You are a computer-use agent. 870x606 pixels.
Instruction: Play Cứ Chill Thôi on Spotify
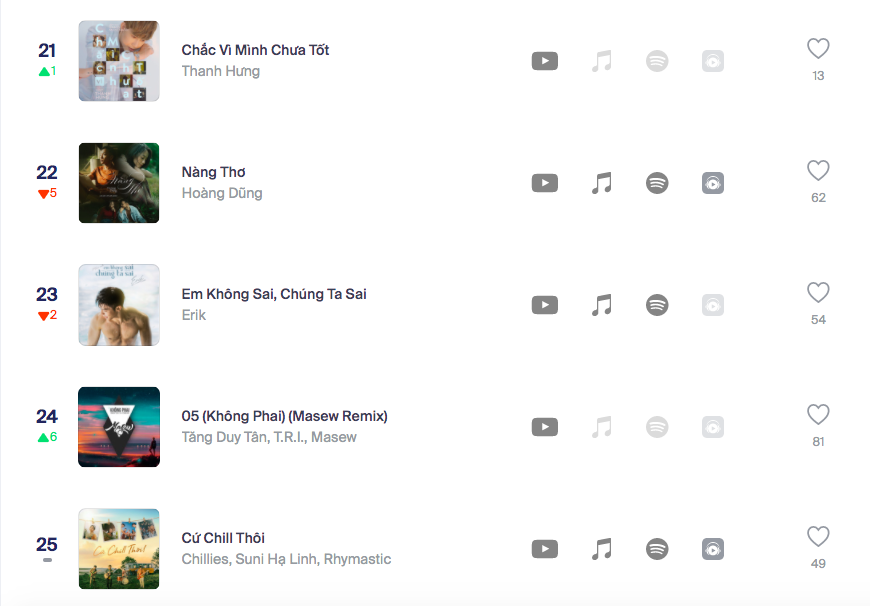[x=657, y=549]
